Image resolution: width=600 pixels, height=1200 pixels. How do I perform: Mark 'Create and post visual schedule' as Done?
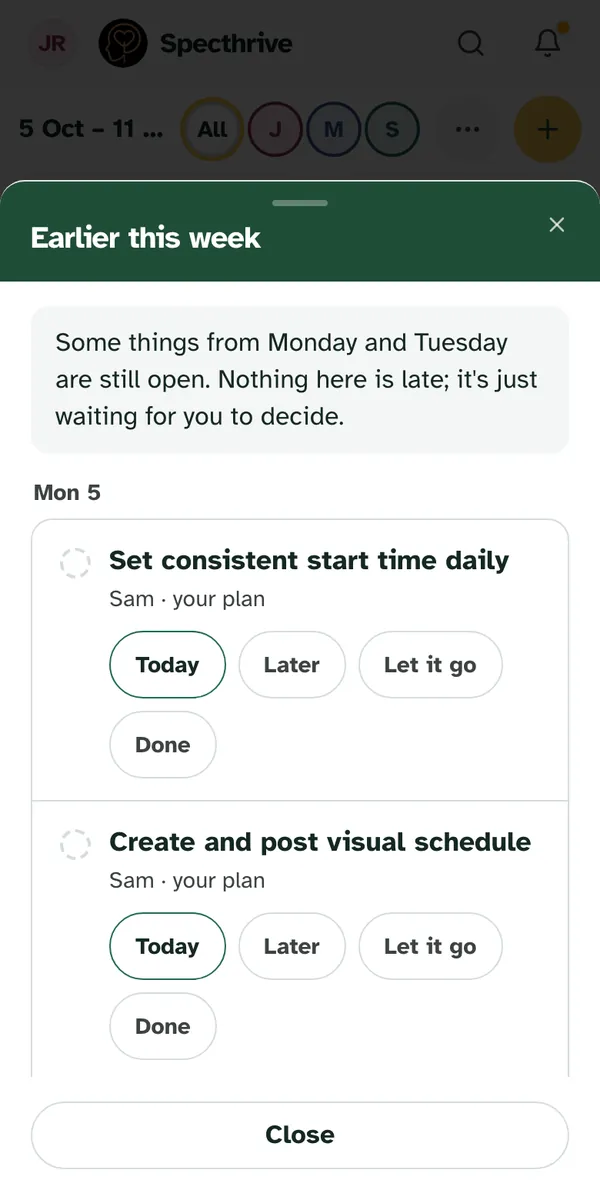pyautogui.click(x=163, y=1026)
